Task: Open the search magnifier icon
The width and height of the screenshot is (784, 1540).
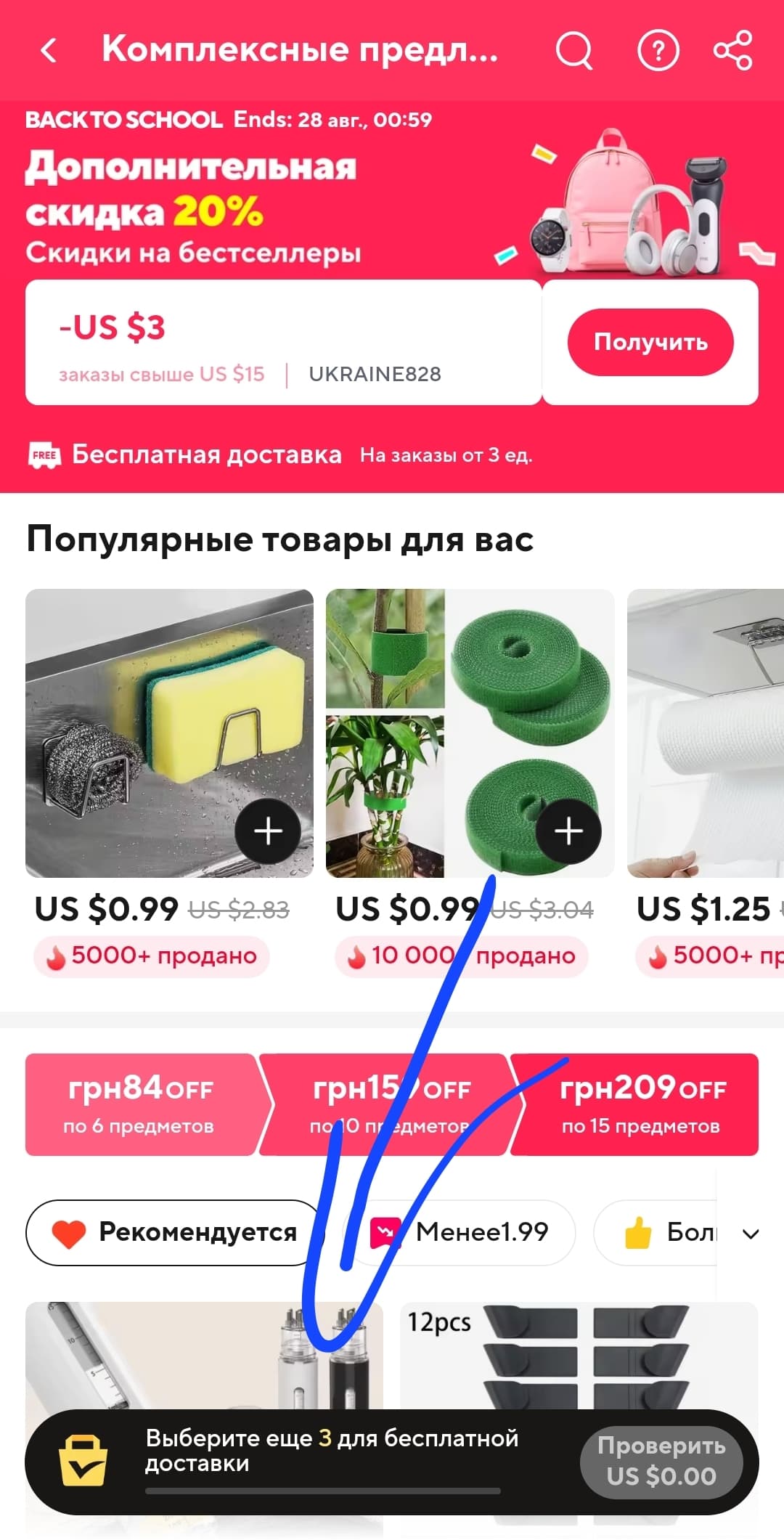Action: (573, 51)
